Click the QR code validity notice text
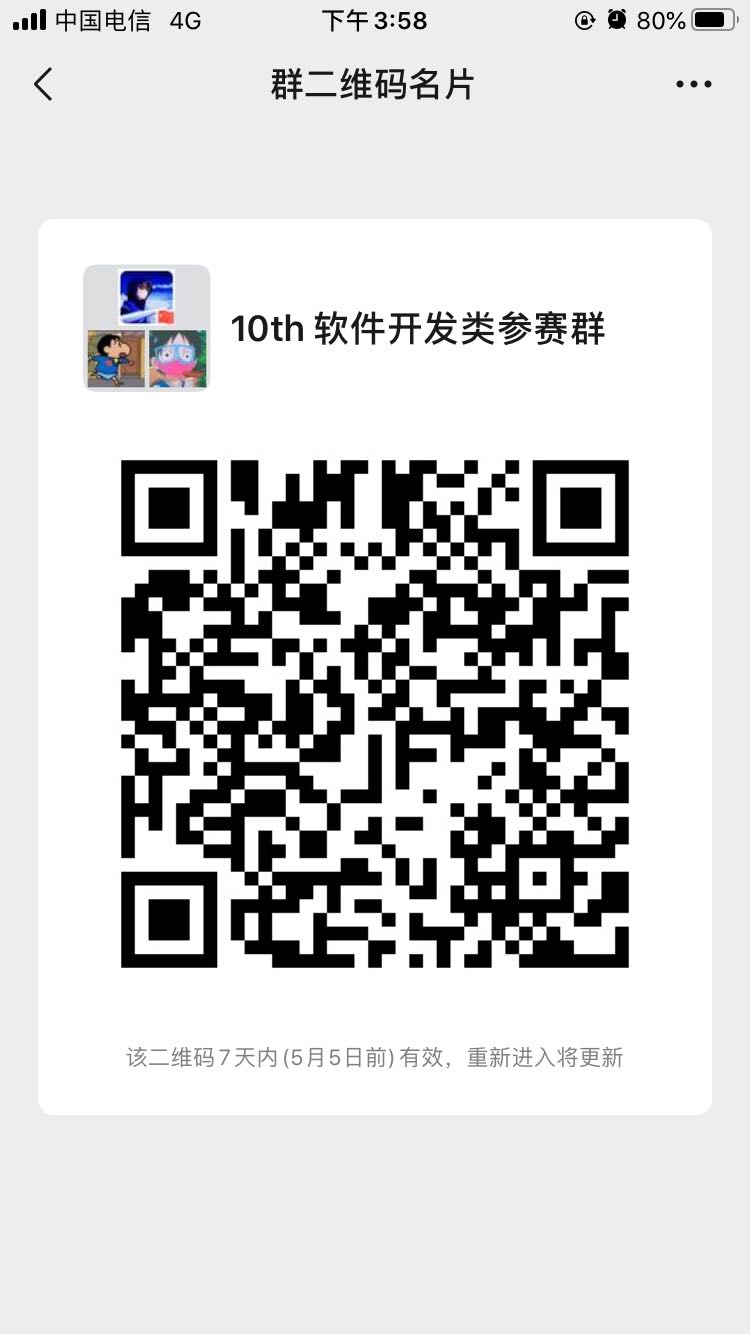Image resolution: width=750 pixels, height=1334 pixels. pyautogui.click(x=375, y=1058)
